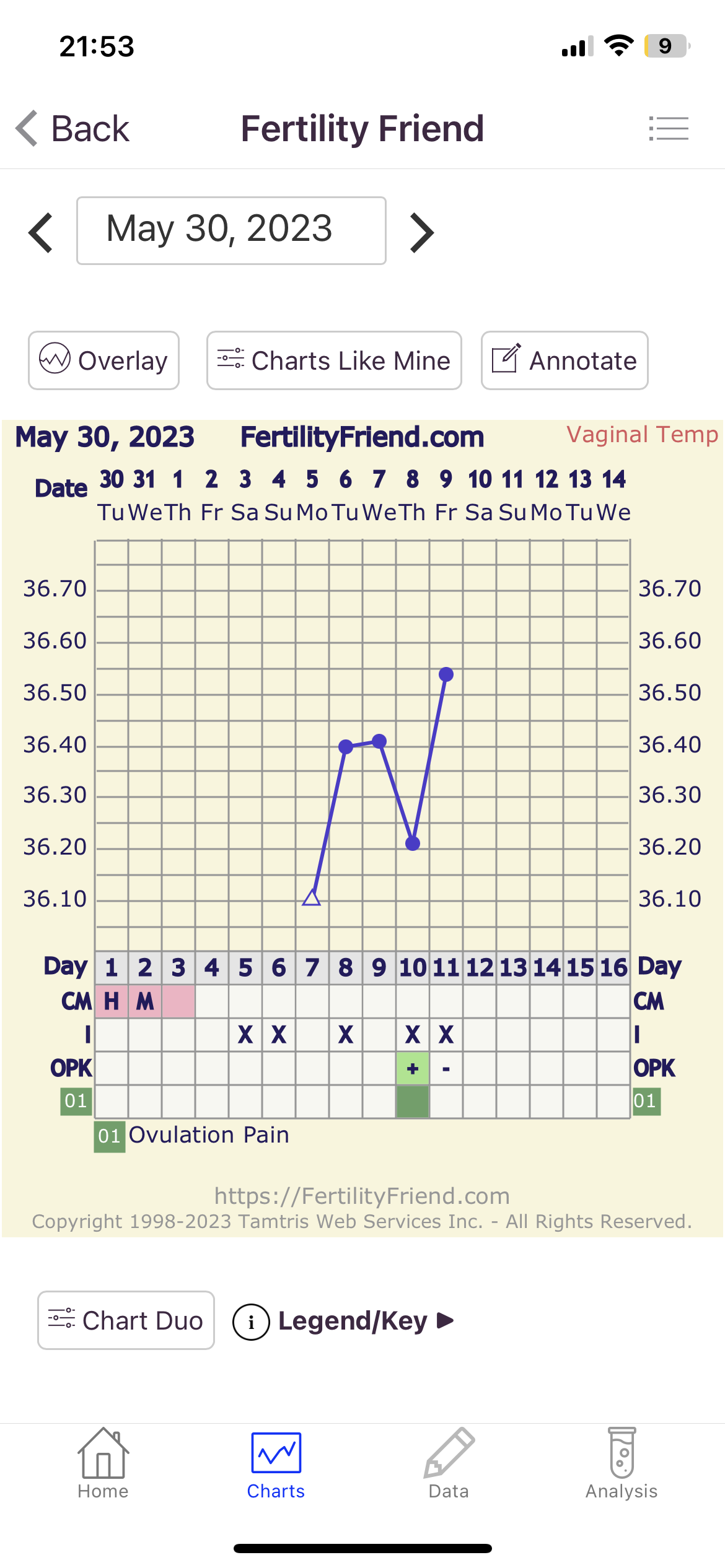The height and width of the screenshot is (1568, 725).
Task: Open Charts Like Mine
Action: tap(334, 360)
